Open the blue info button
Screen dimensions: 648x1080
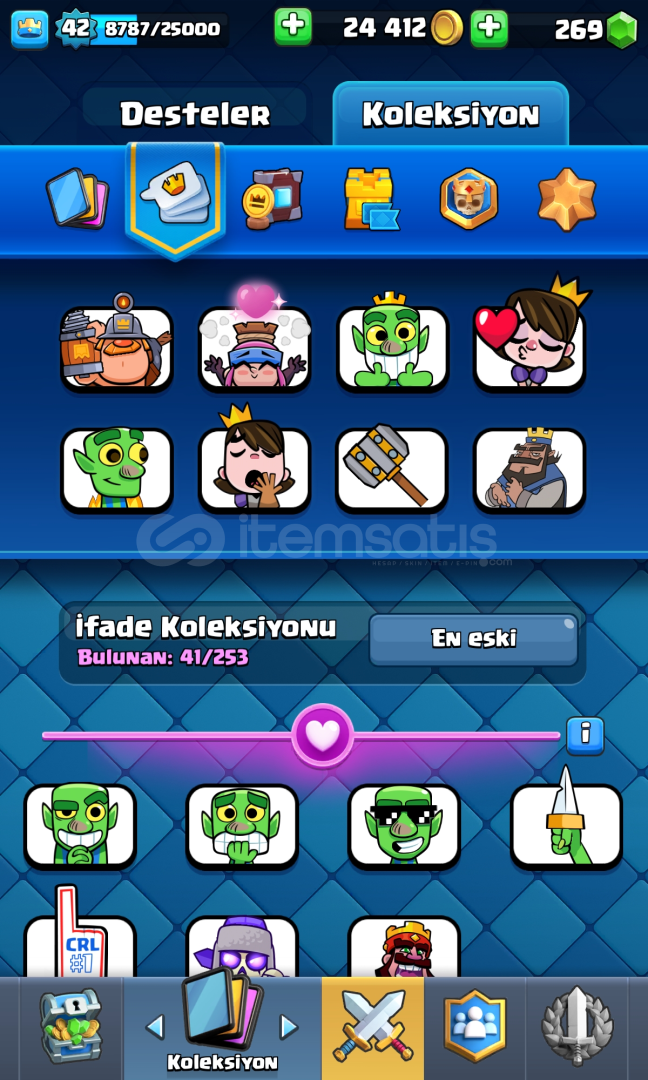[x=585, y=734]
